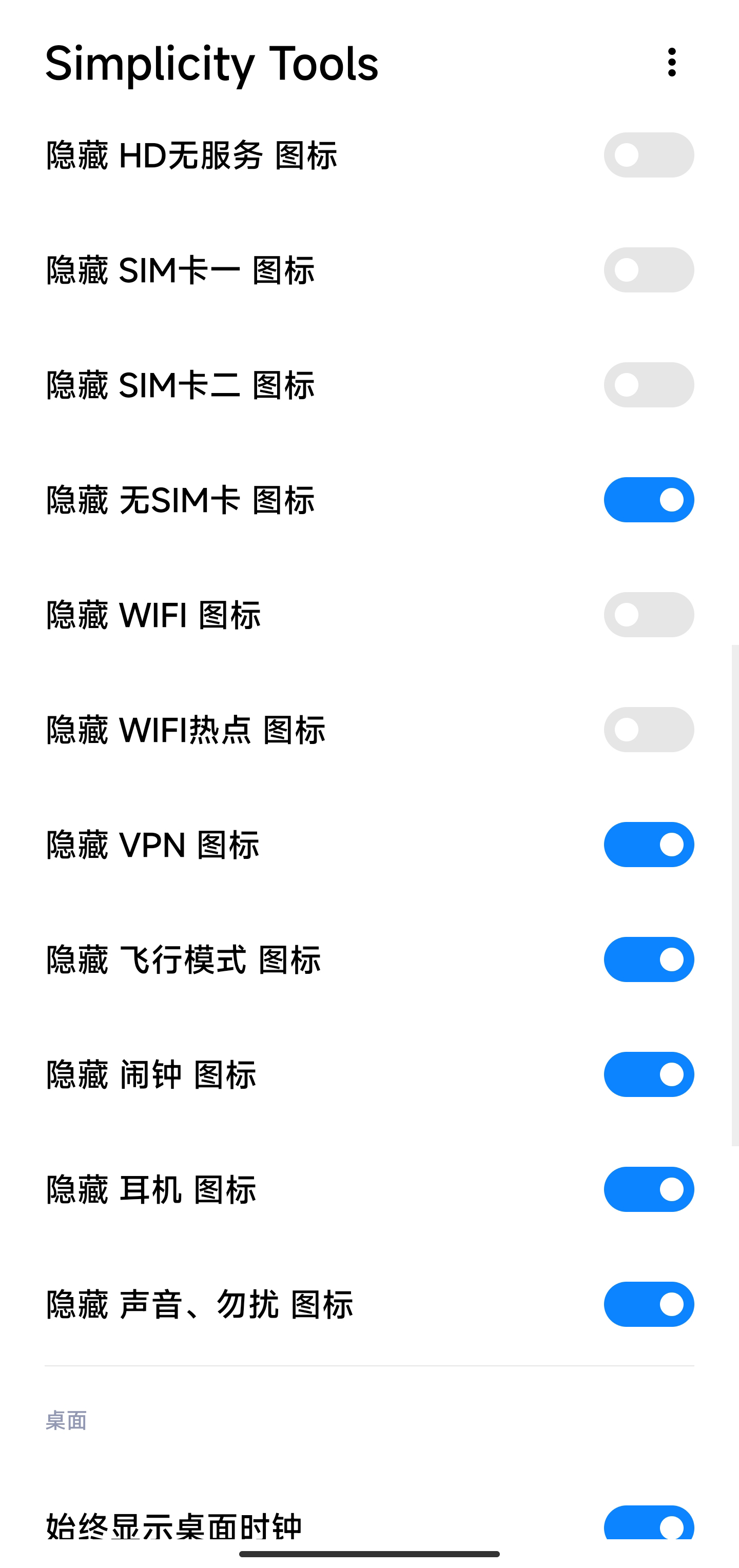Turn off 隐藏 VPN 图标
Viewport: 739px width, 1568px height.
(648, 845)
